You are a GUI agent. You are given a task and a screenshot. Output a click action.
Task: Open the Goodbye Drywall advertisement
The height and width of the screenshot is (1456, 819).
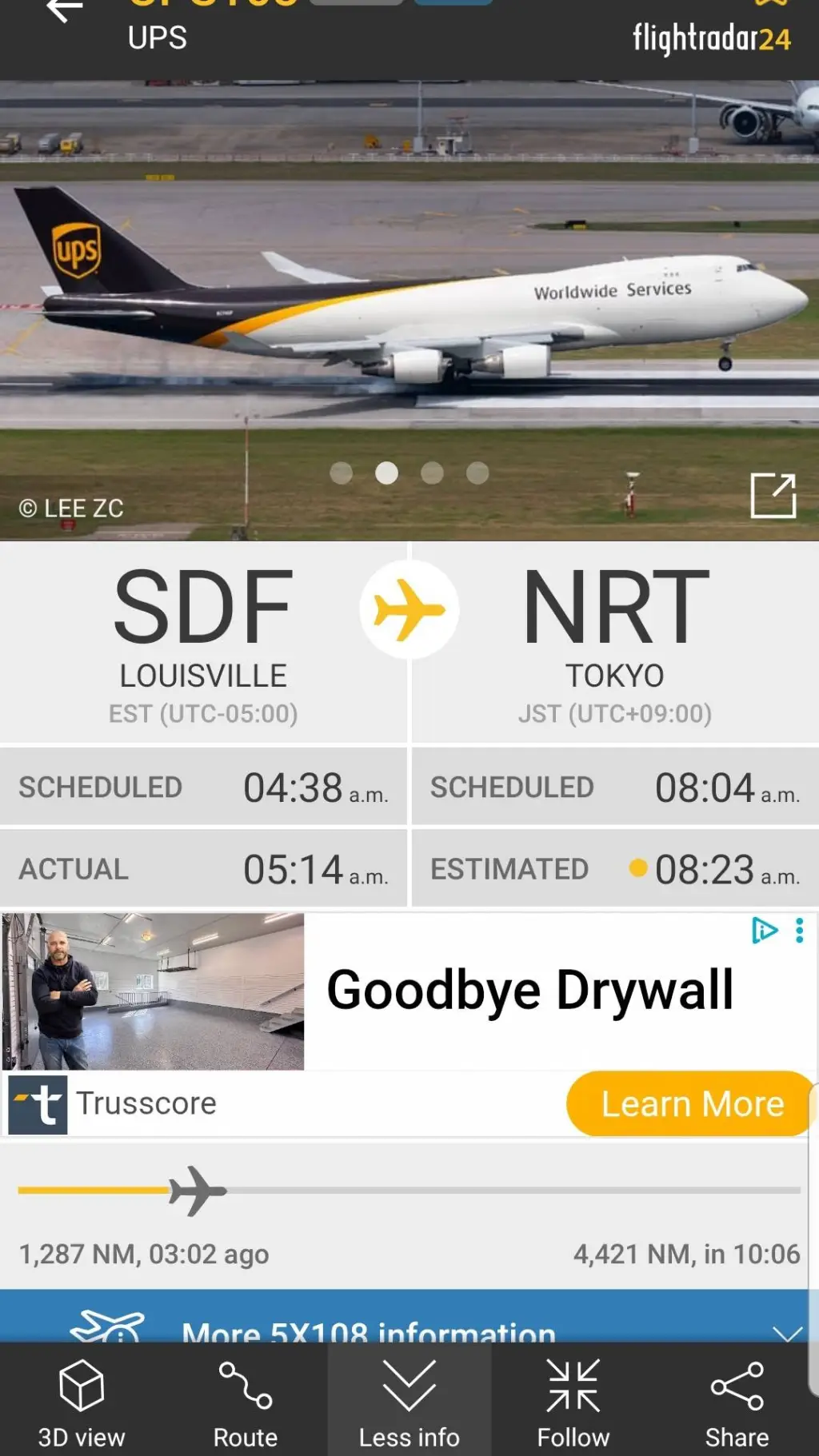pyautogui.click(x=528, y=991)
